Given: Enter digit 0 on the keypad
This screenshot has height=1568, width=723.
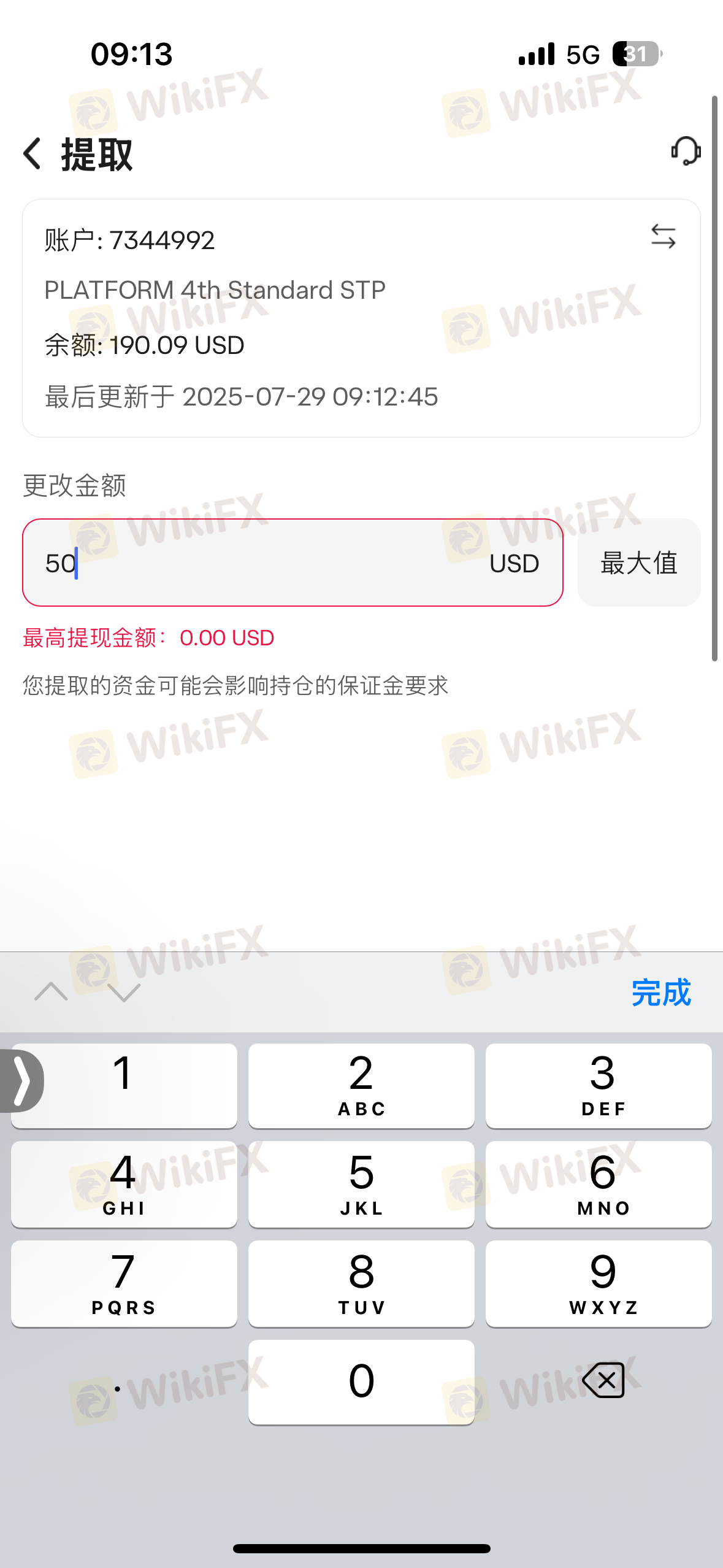Looking at the screenshot, I should [x=361, y=1382].
